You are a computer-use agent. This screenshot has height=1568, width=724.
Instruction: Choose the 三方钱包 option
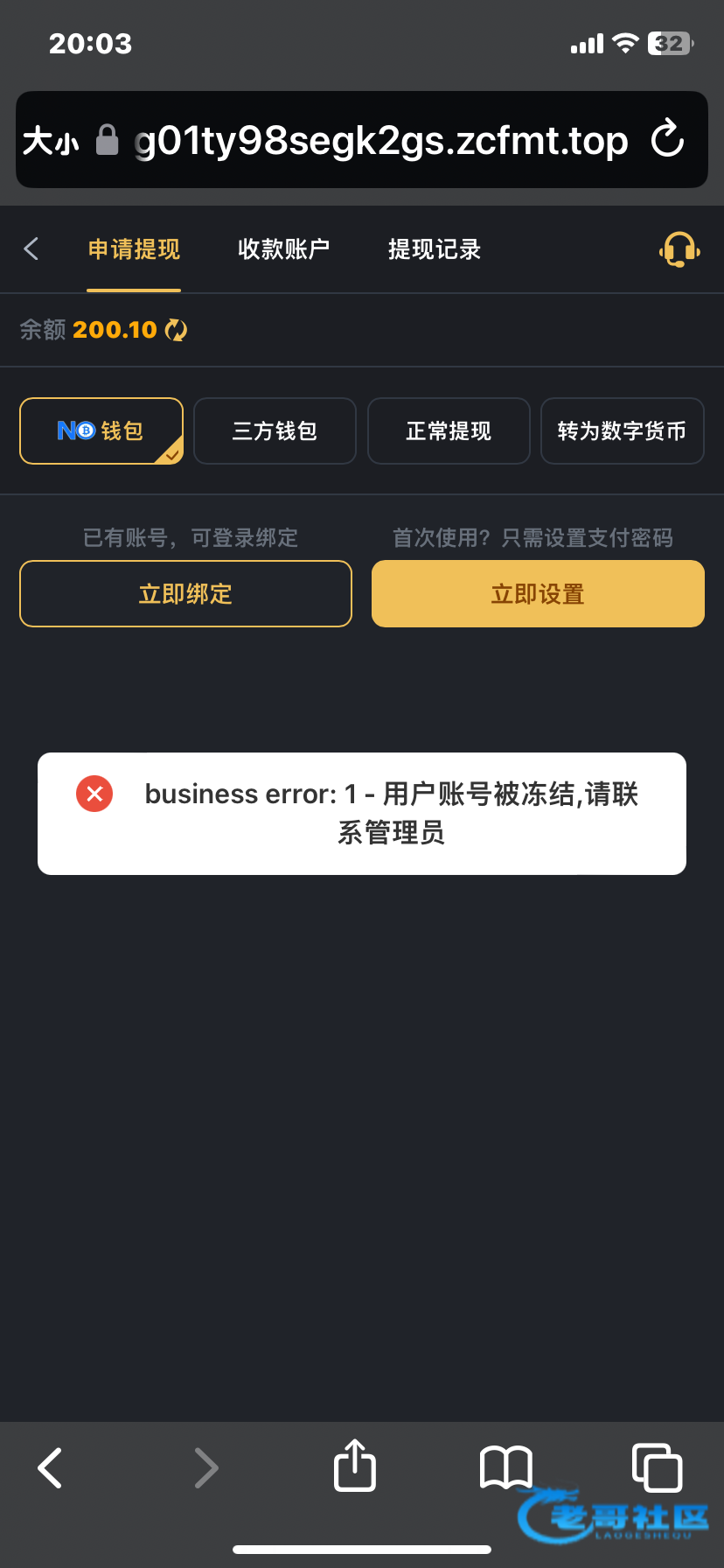(275, 430)
